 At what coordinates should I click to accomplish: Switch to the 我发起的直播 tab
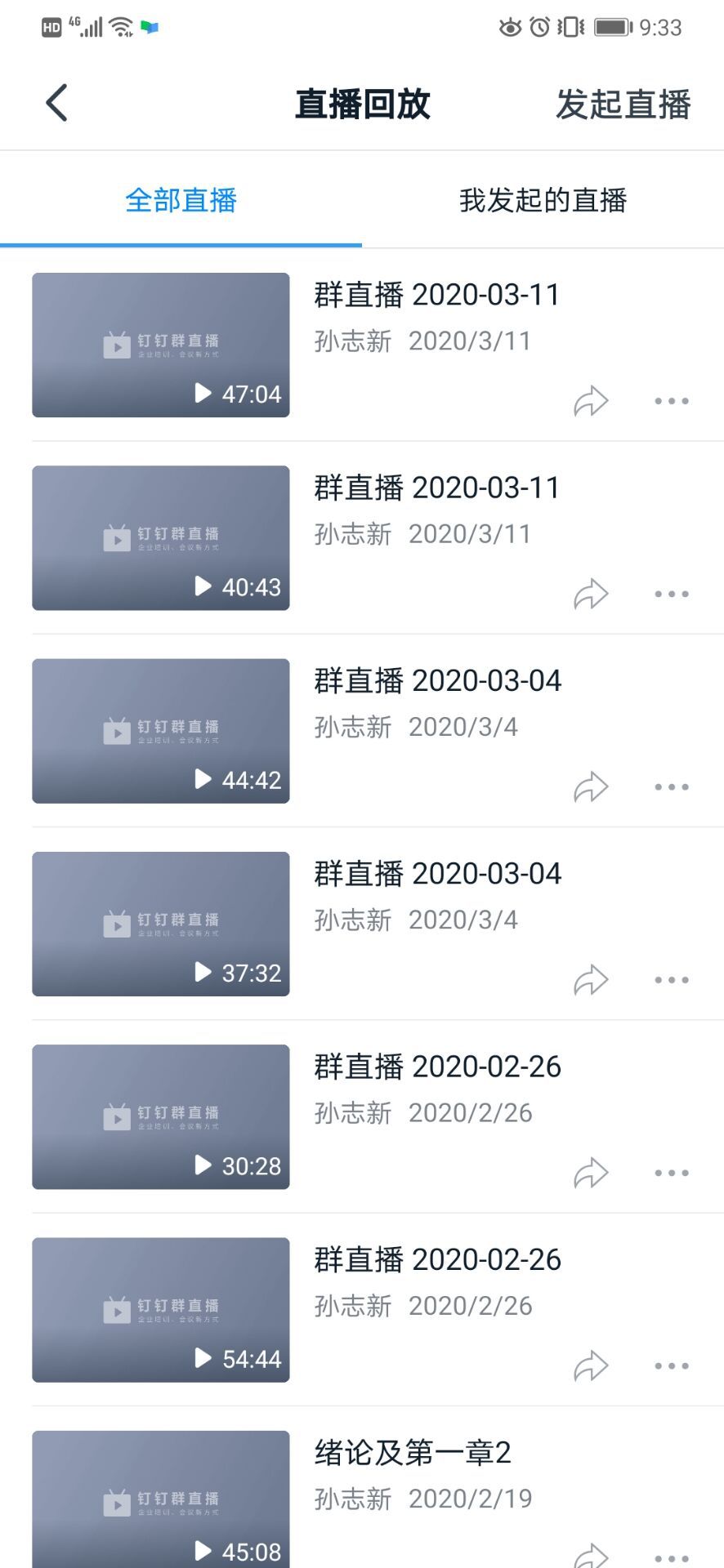coord(543,200)
